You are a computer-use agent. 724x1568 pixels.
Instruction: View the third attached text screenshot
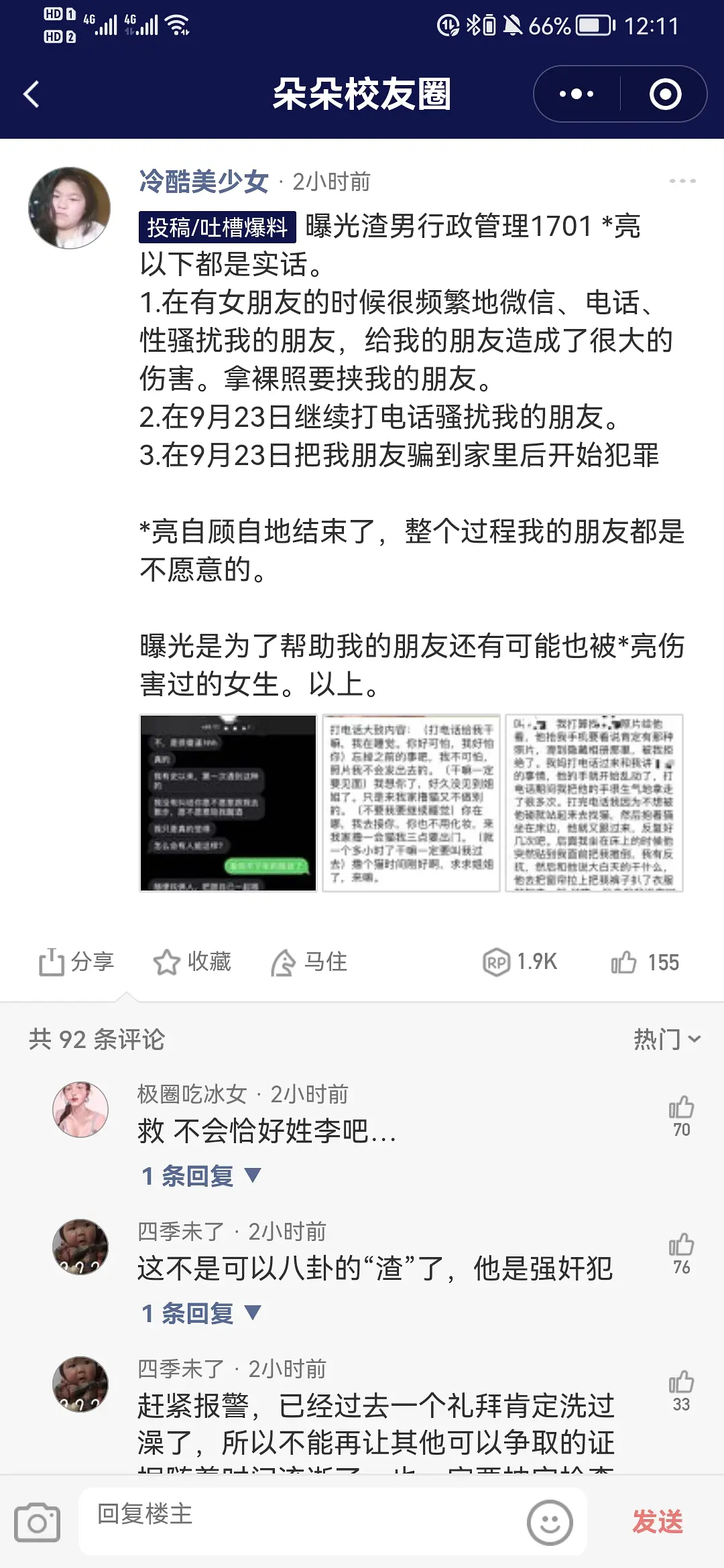(x=594, y=803)
